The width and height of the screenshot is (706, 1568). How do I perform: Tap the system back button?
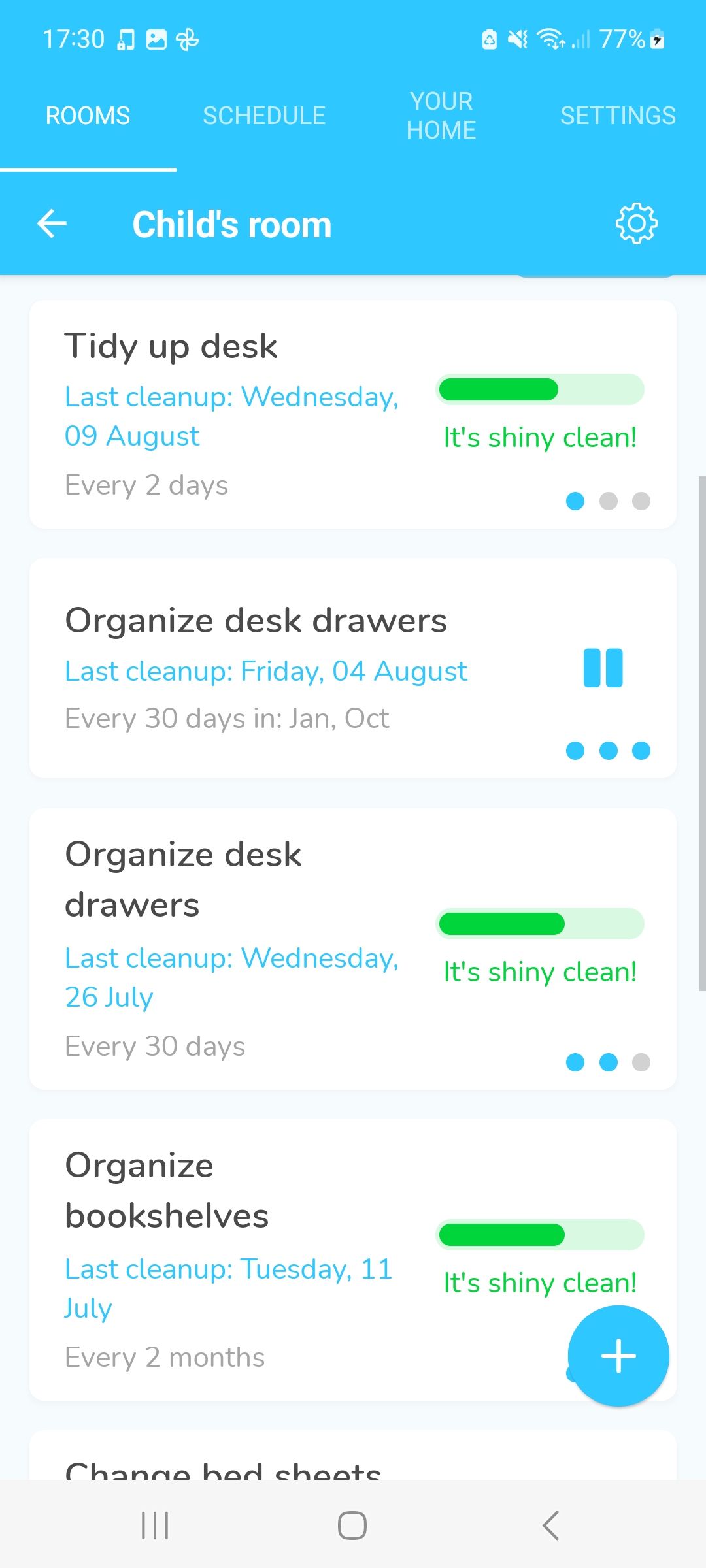coord(550,1526)
